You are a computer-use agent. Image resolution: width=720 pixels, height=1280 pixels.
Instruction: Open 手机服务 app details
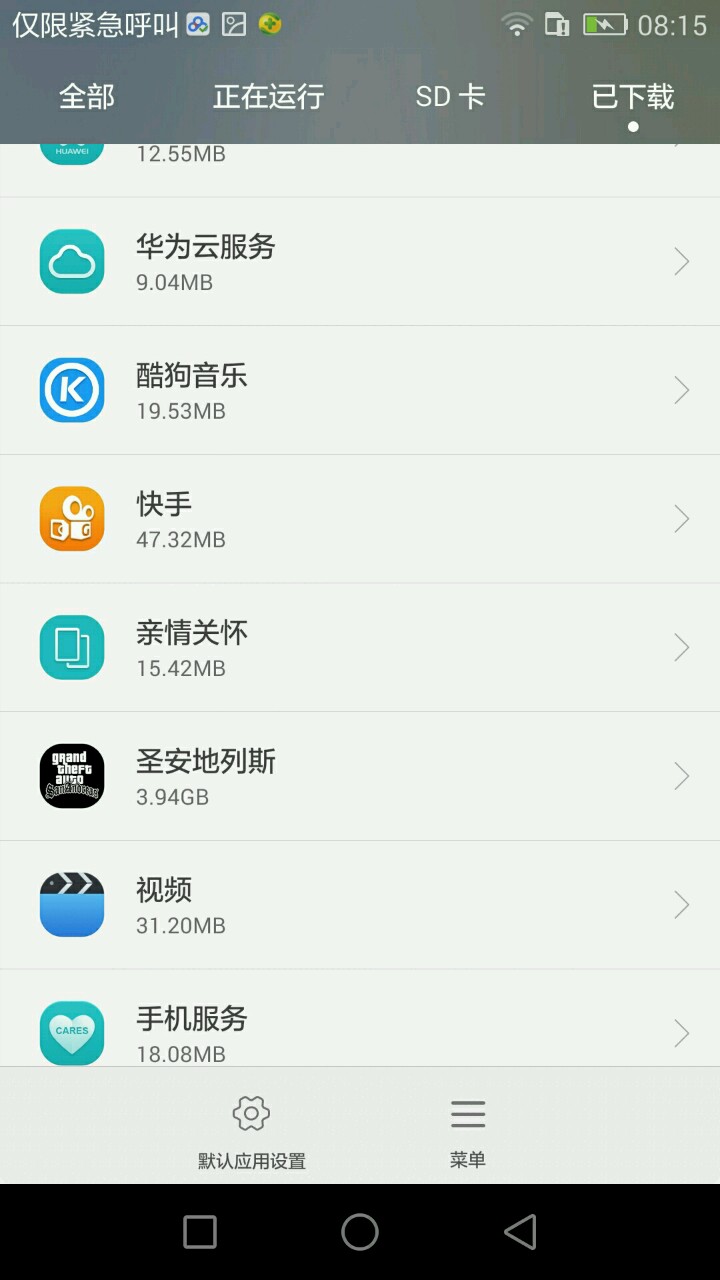tap(360, 1030)
